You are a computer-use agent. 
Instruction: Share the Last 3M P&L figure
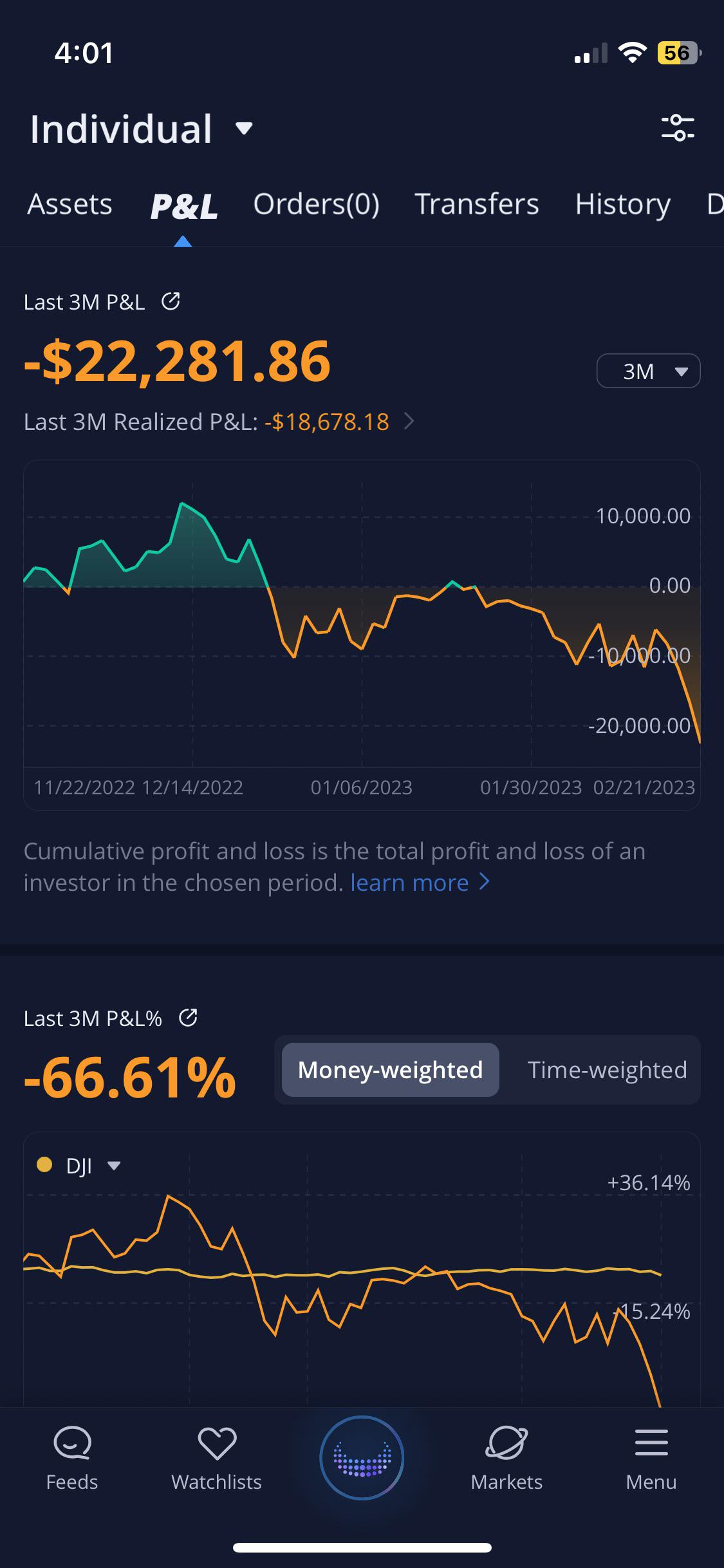click(171, 301)
